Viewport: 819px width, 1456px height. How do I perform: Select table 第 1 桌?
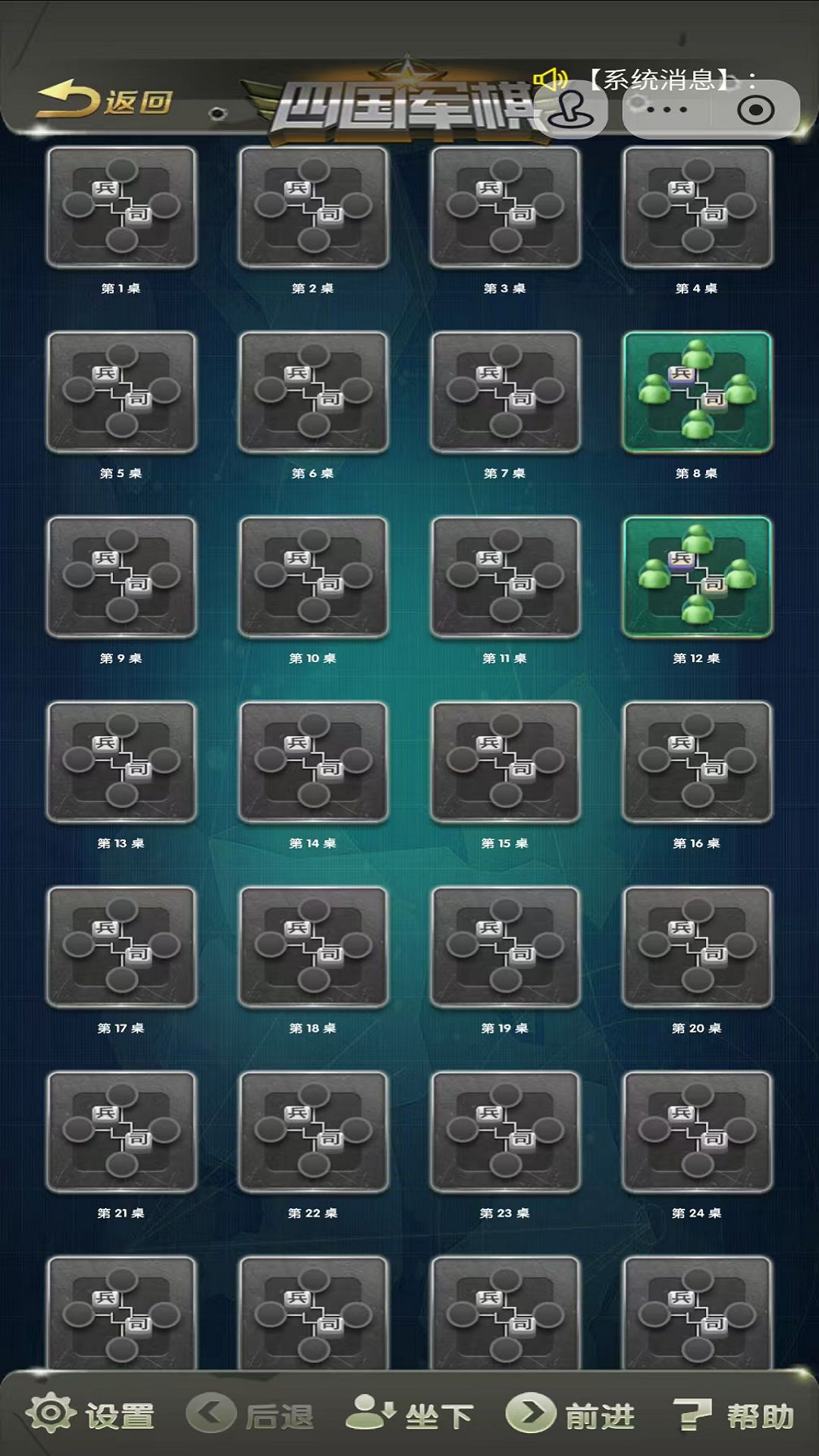point(121,207)
